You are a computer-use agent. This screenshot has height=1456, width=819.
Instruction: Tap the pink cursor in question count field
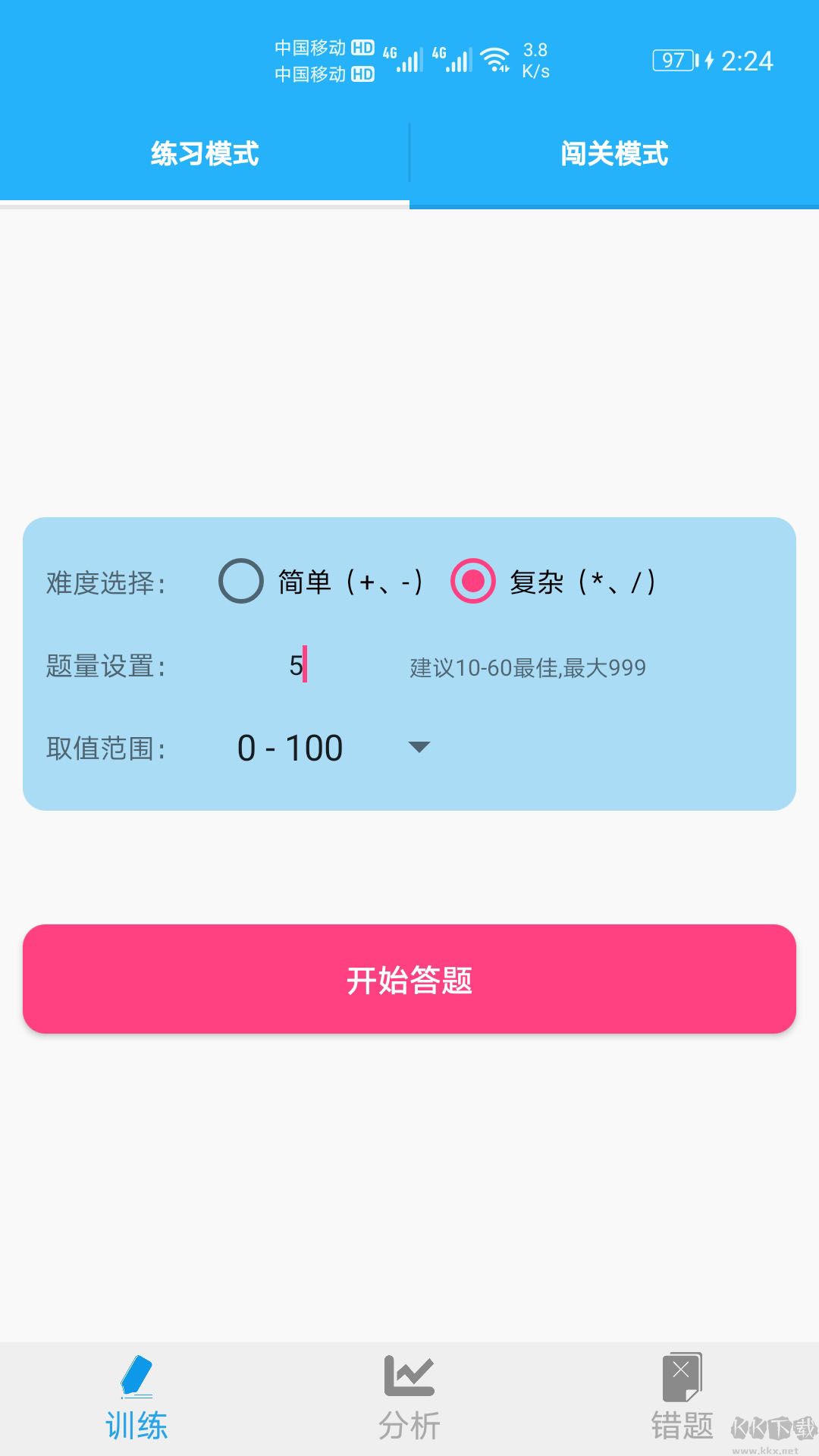(303, 664)
